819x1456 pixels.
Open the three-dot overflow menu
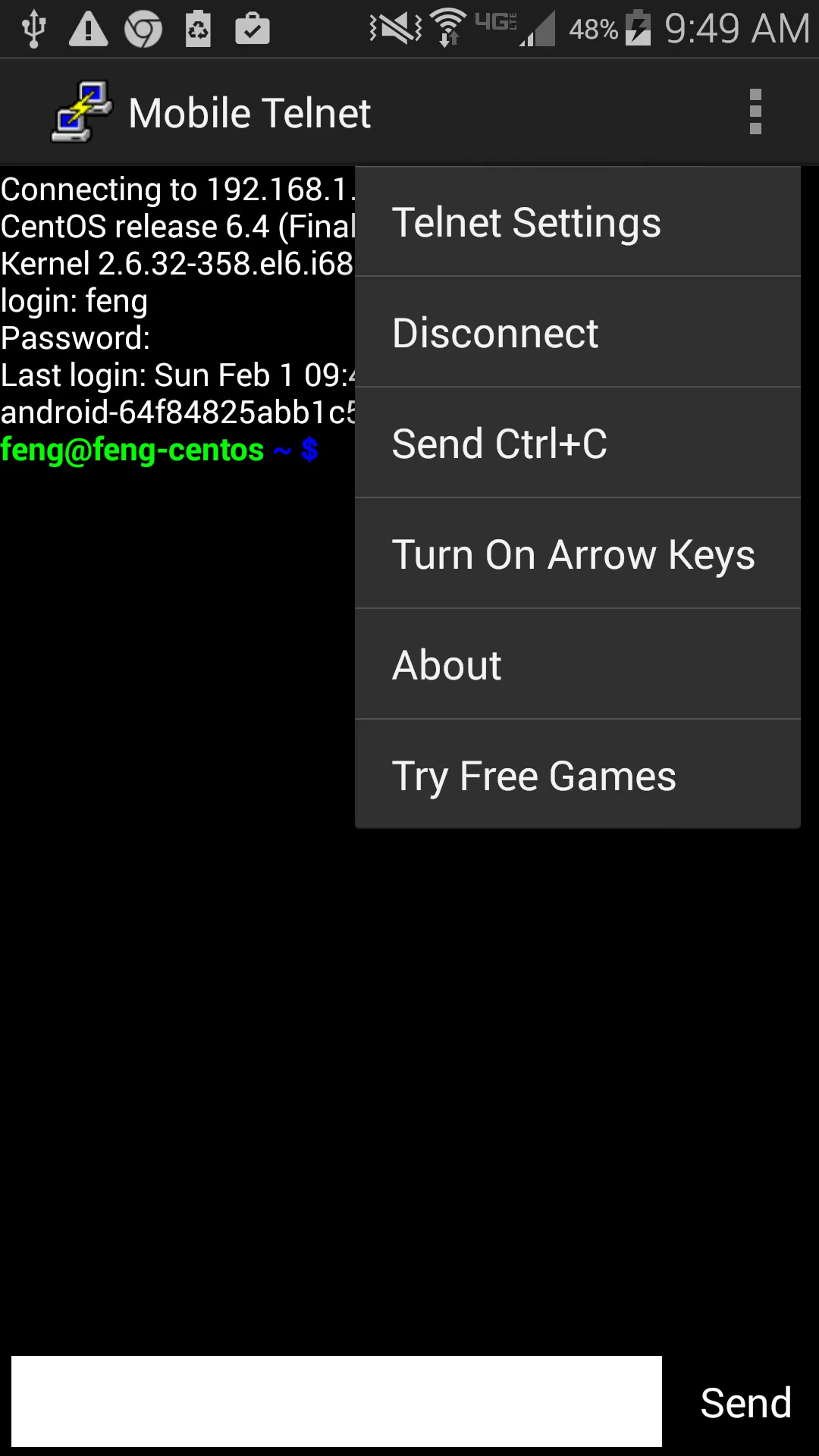(755, 111)
